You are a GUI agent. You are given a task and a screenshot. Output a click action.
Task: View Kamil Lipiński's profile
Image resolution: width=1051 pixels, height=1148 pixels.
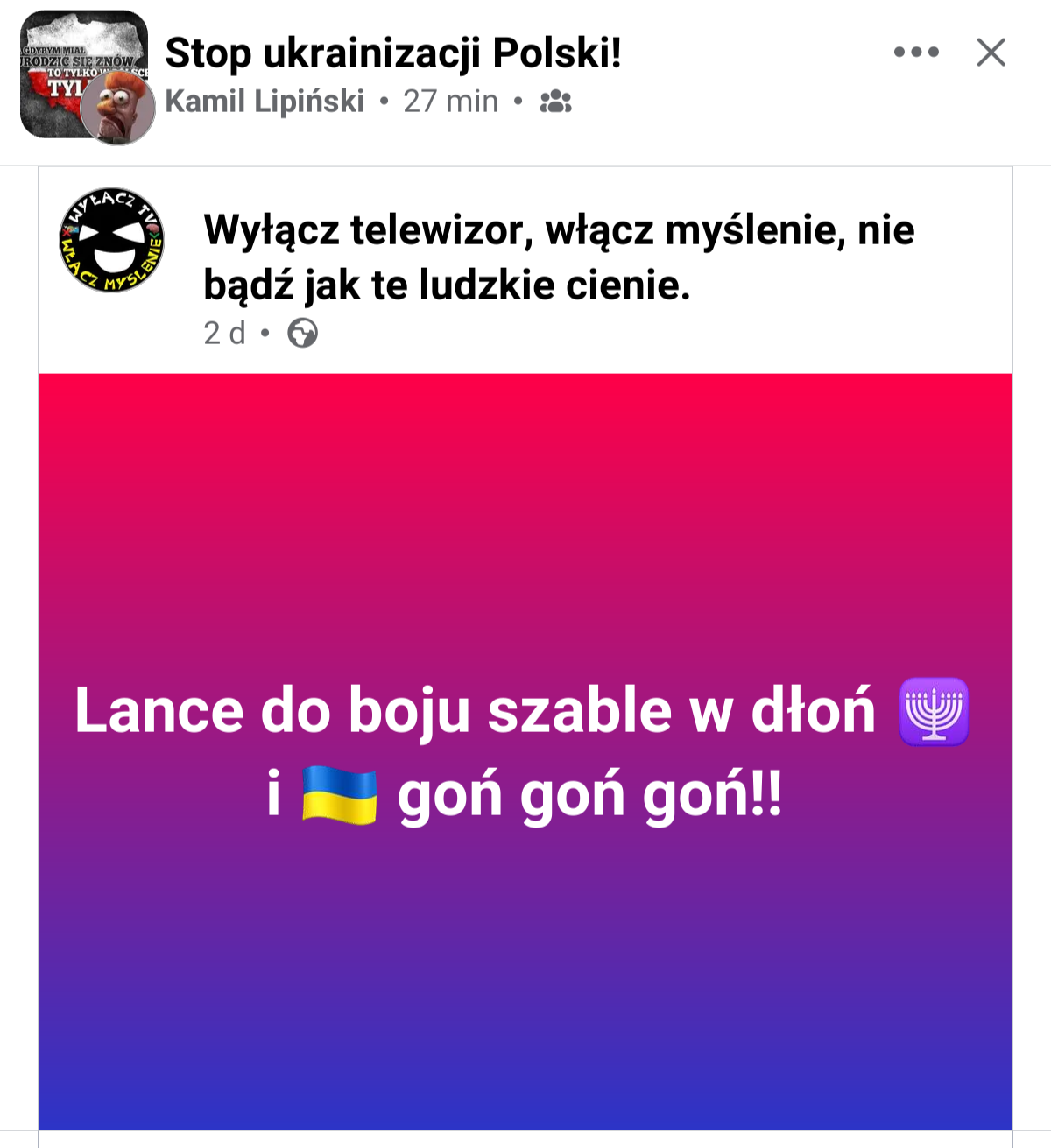pos(265,102)
